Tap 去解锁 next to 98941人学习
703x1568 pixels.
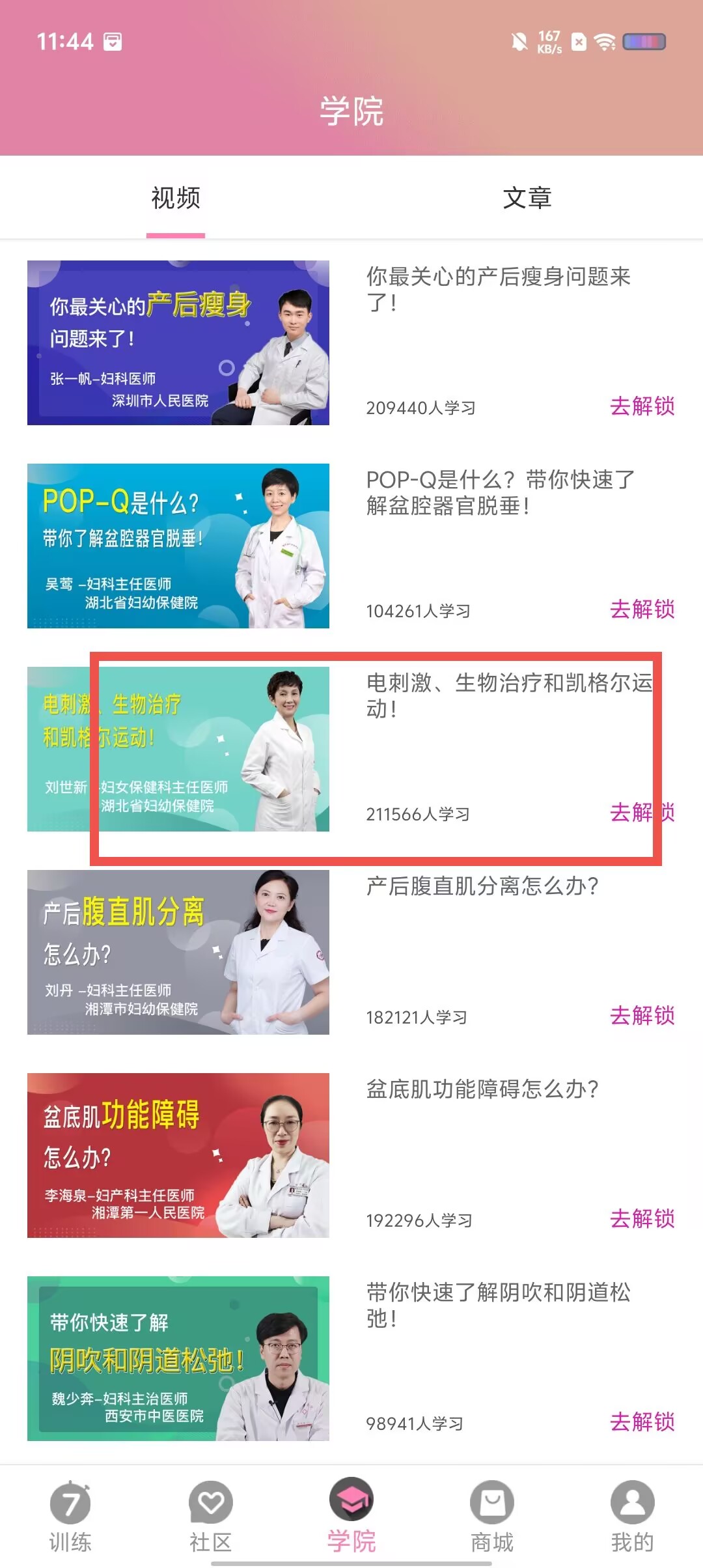coord(642,1422)
